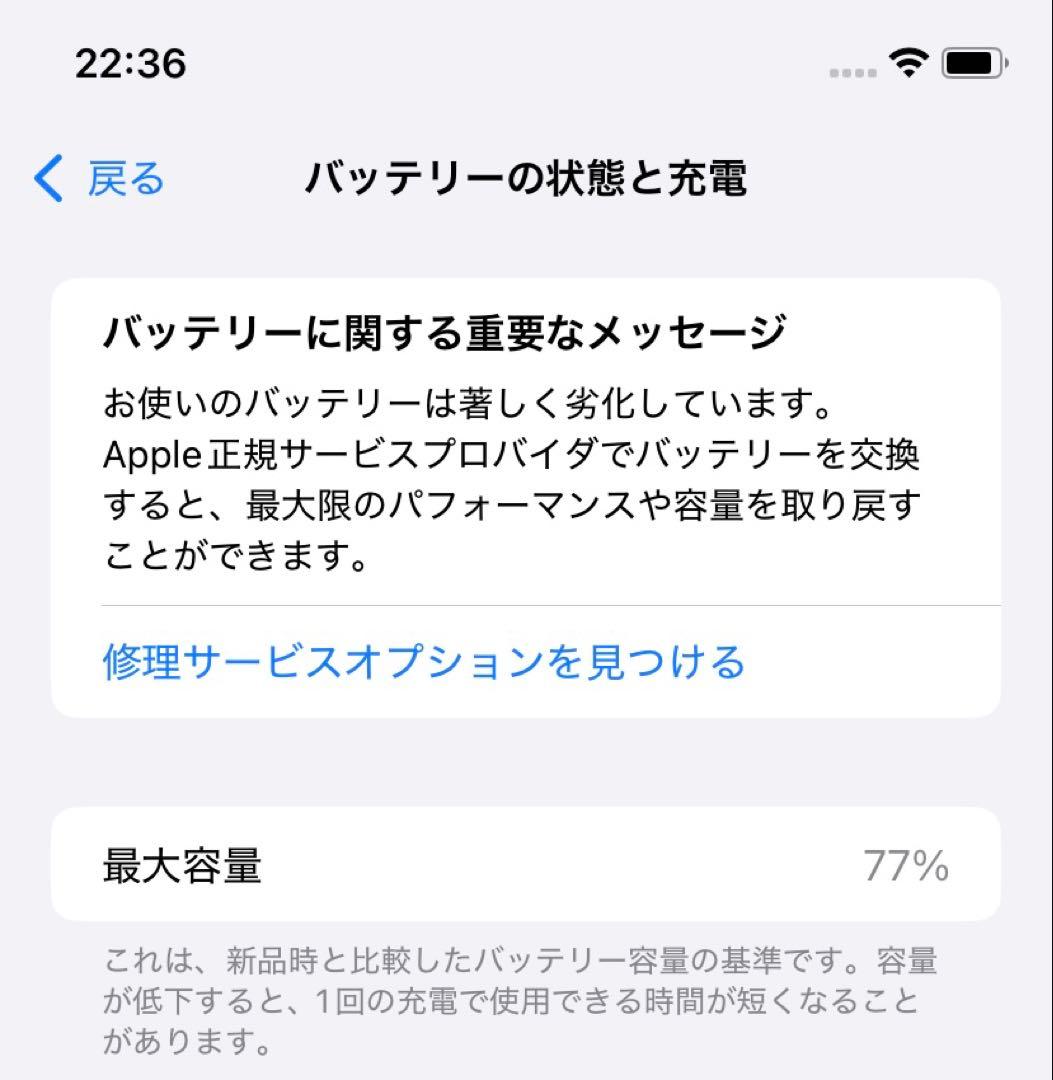Tap the Wi-Fi symbol to open settings
This screenshot has height=1080, width=1053.
(908, 63)
